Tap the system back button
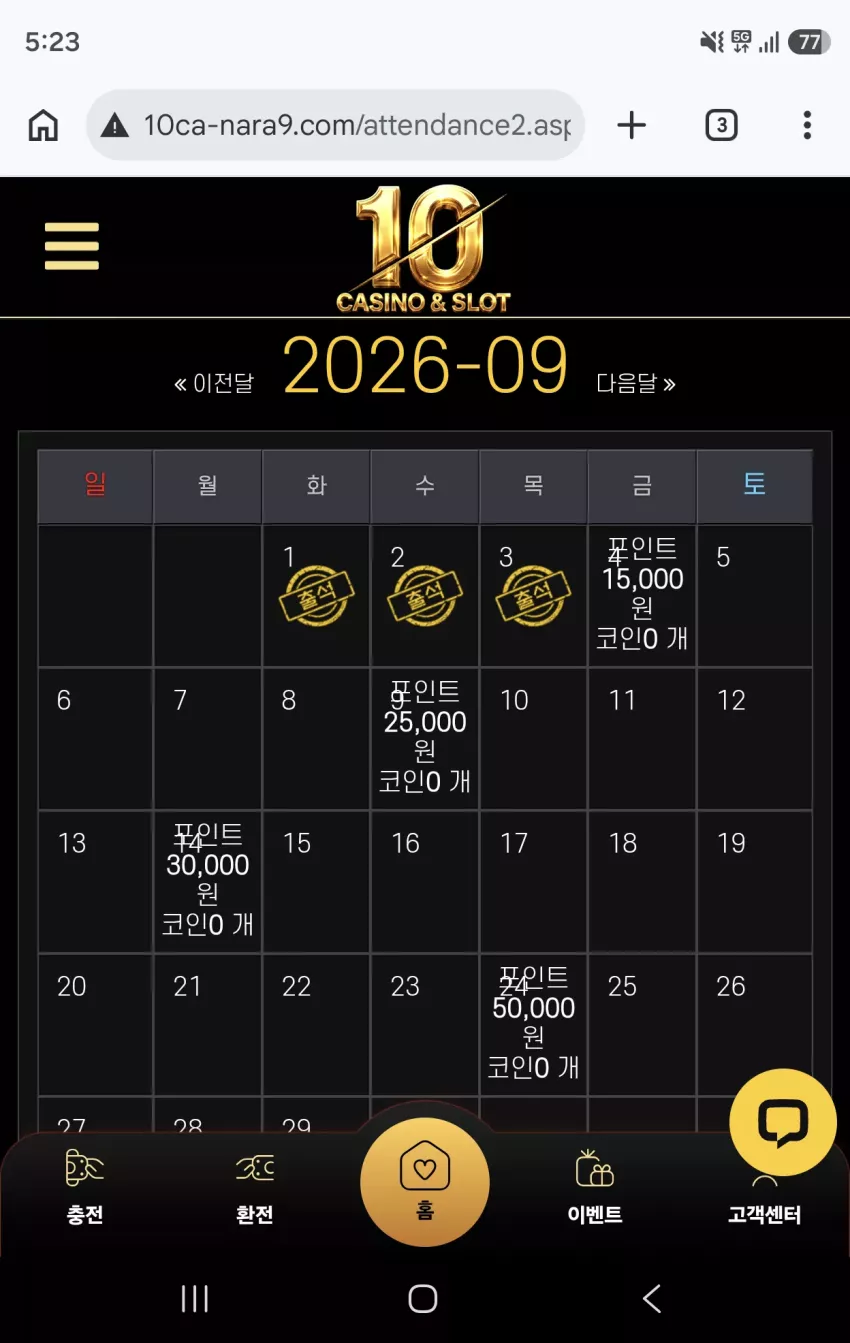The width and height of the screenshot is (850, 1343). point(652,1298)
